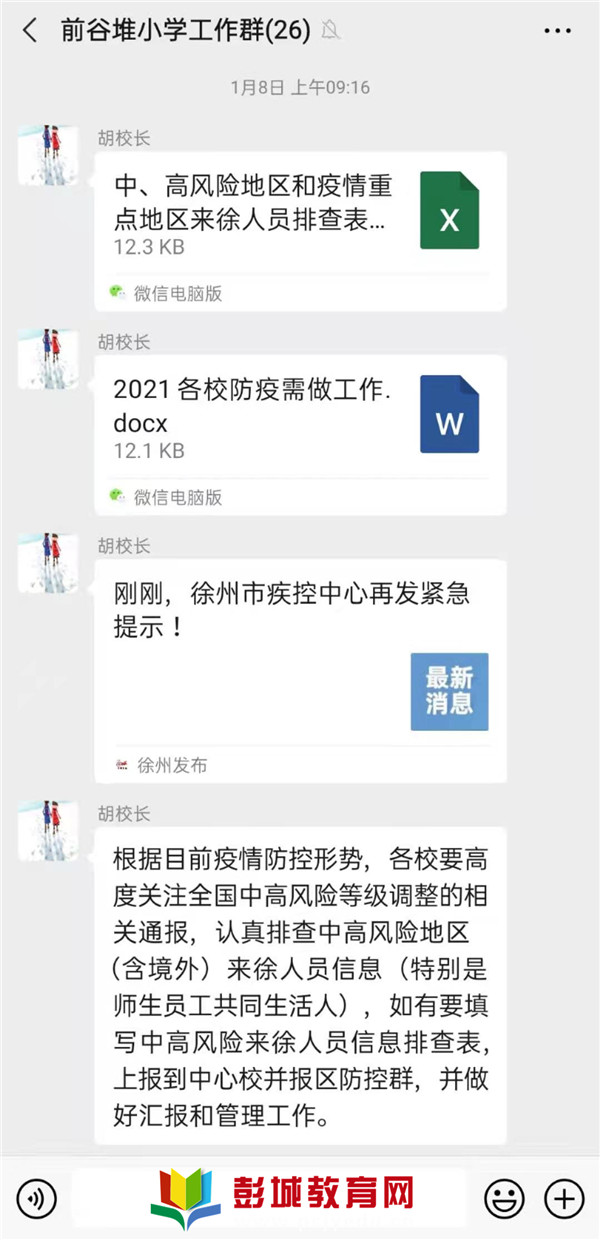Switch to voice message input

click(36, 1197)
